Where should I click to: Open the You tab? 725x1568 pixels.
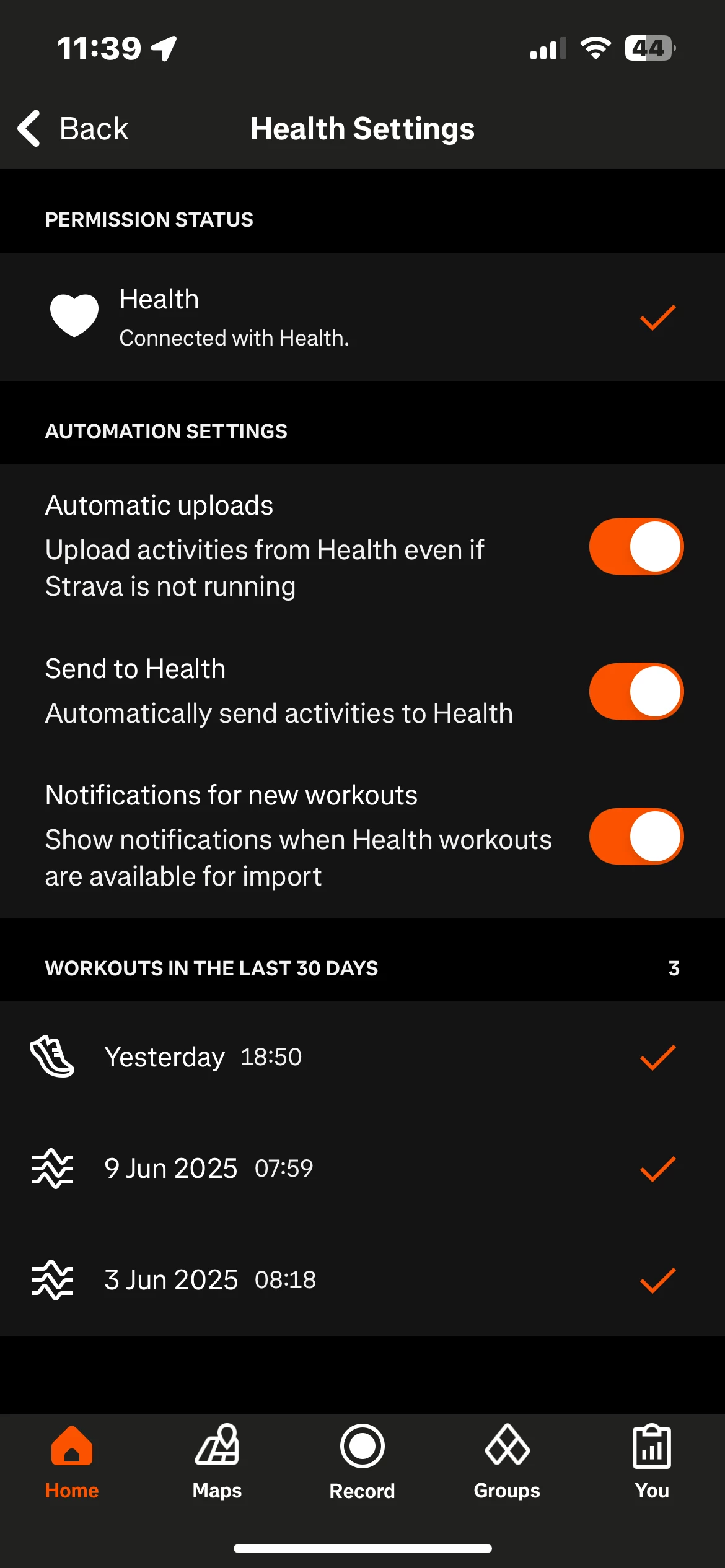click(x=652, y=1463)
